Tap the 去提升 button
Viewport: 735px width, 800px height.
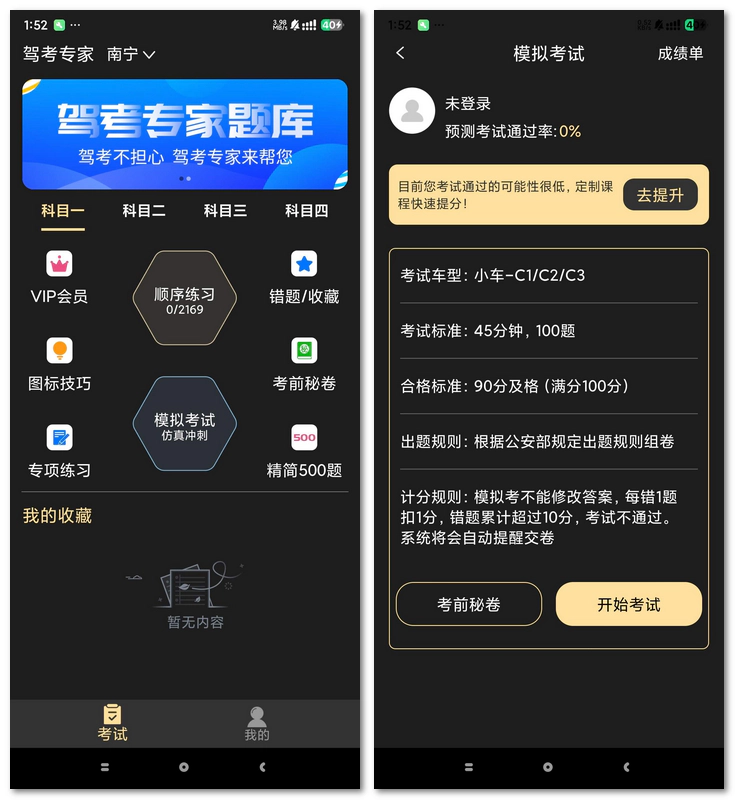(x=660, y=195)
